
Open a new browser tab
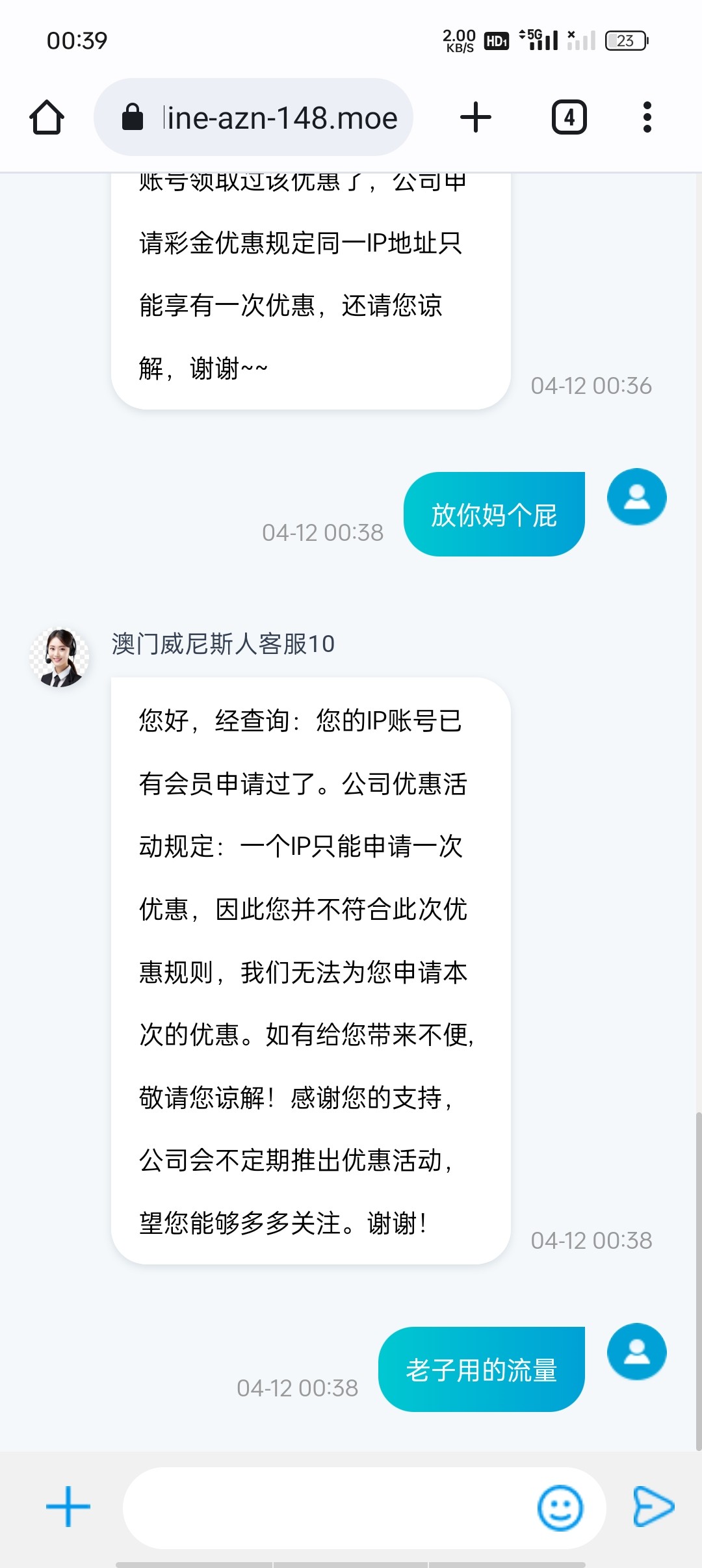click(476, 118)
